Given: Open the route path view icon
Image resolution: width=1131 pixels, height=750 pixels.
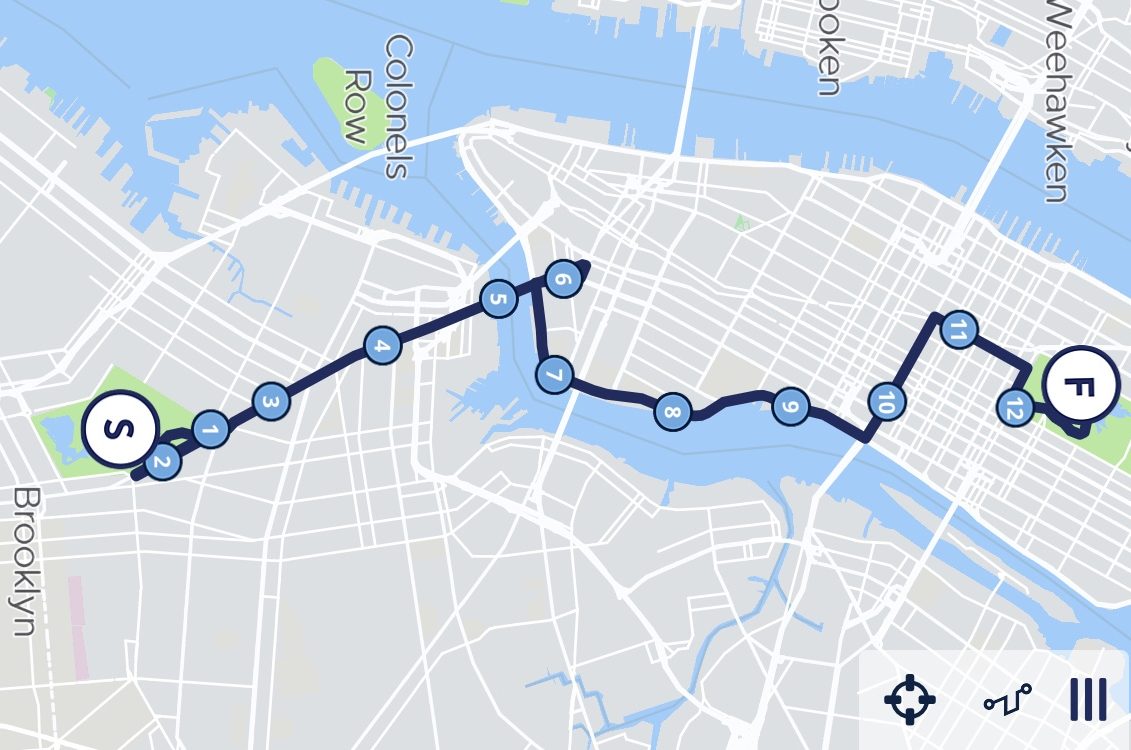Looking at the screenshot, I should (1007, 699).
